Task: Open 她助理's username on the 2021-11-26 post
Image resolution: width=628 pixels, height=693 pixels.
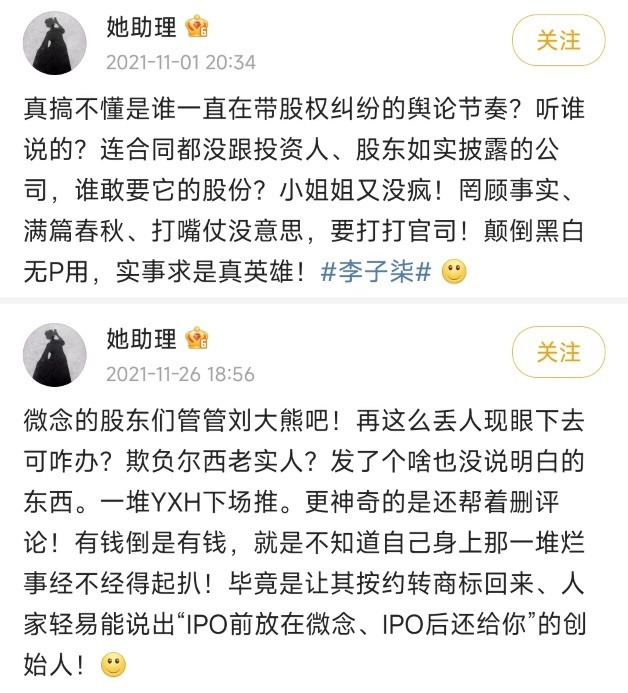Action: click(x=143, y=339)
